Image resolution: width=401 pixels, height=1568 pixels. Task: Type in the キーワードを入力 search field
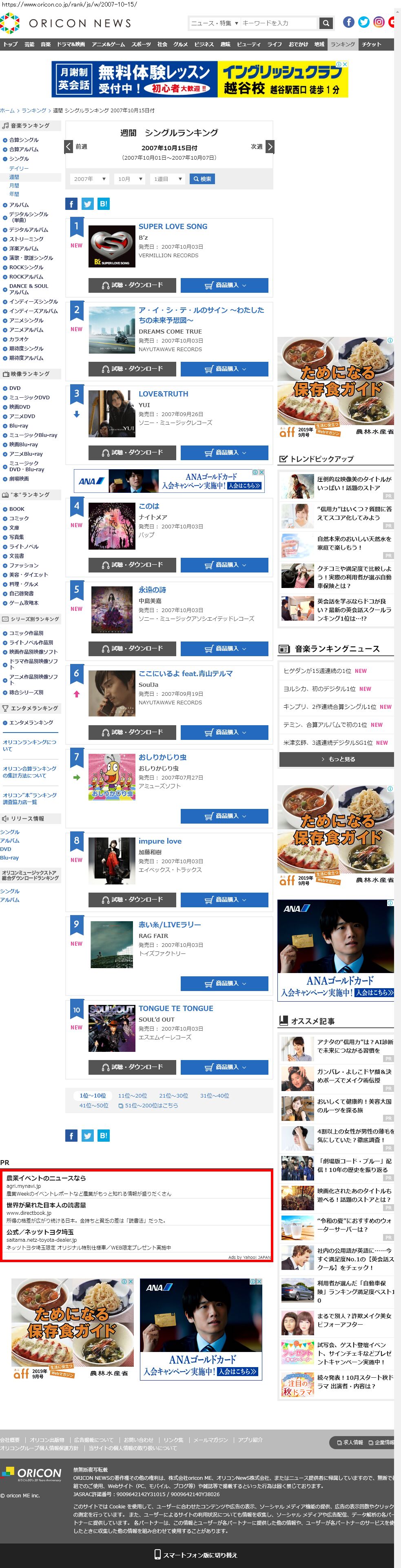click(x=278, y=23)
